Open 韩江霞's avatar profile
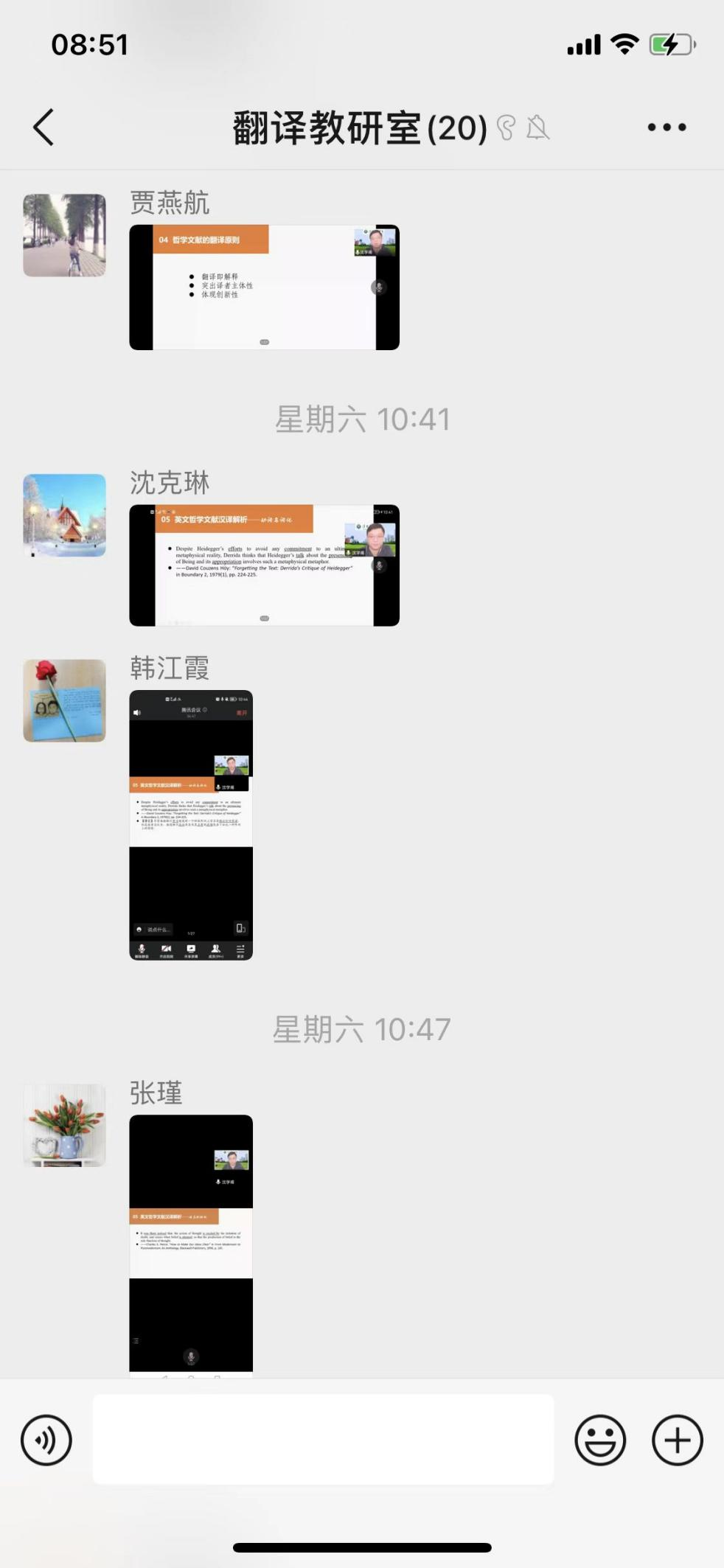This screenshot has height=1568, width=724. pos(64,700)
